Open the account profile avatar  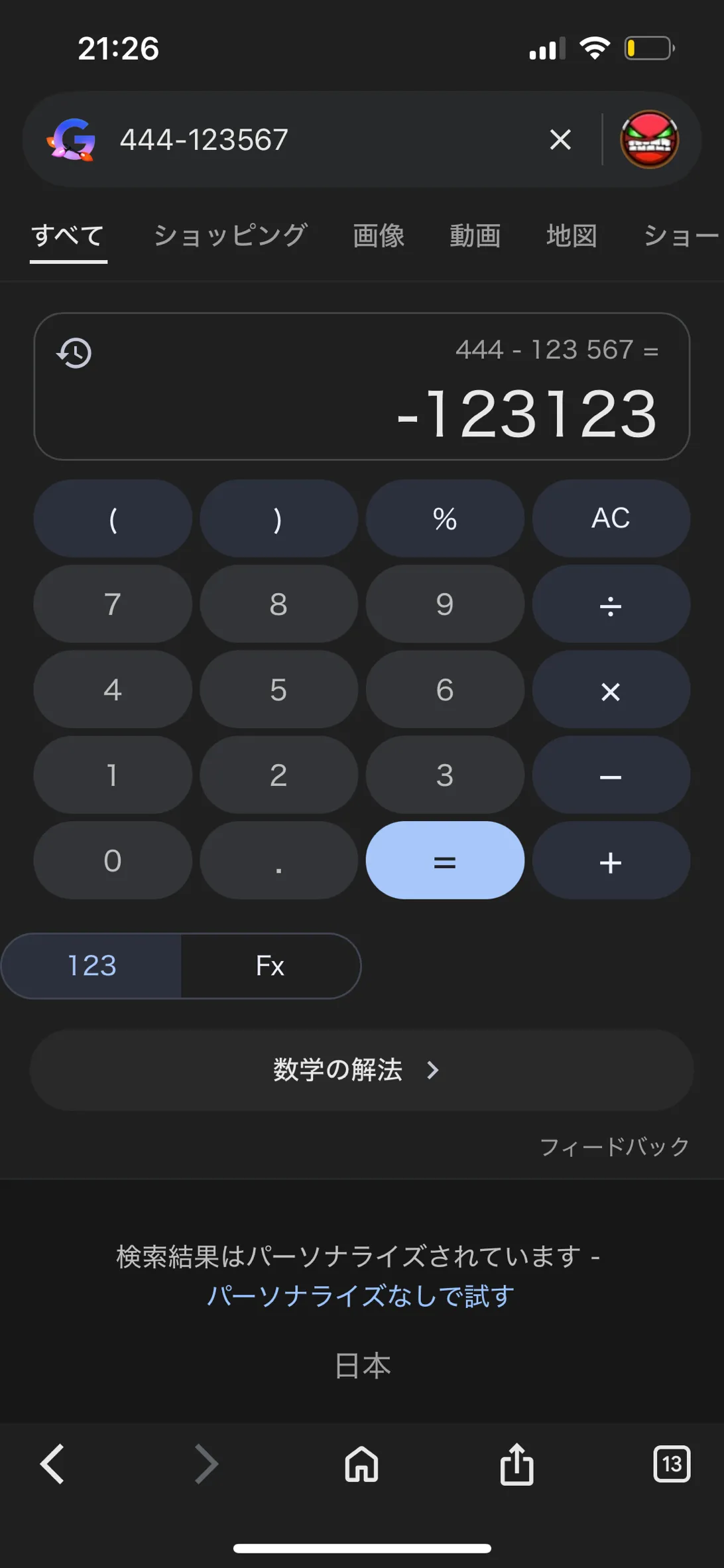pos(649,140)
